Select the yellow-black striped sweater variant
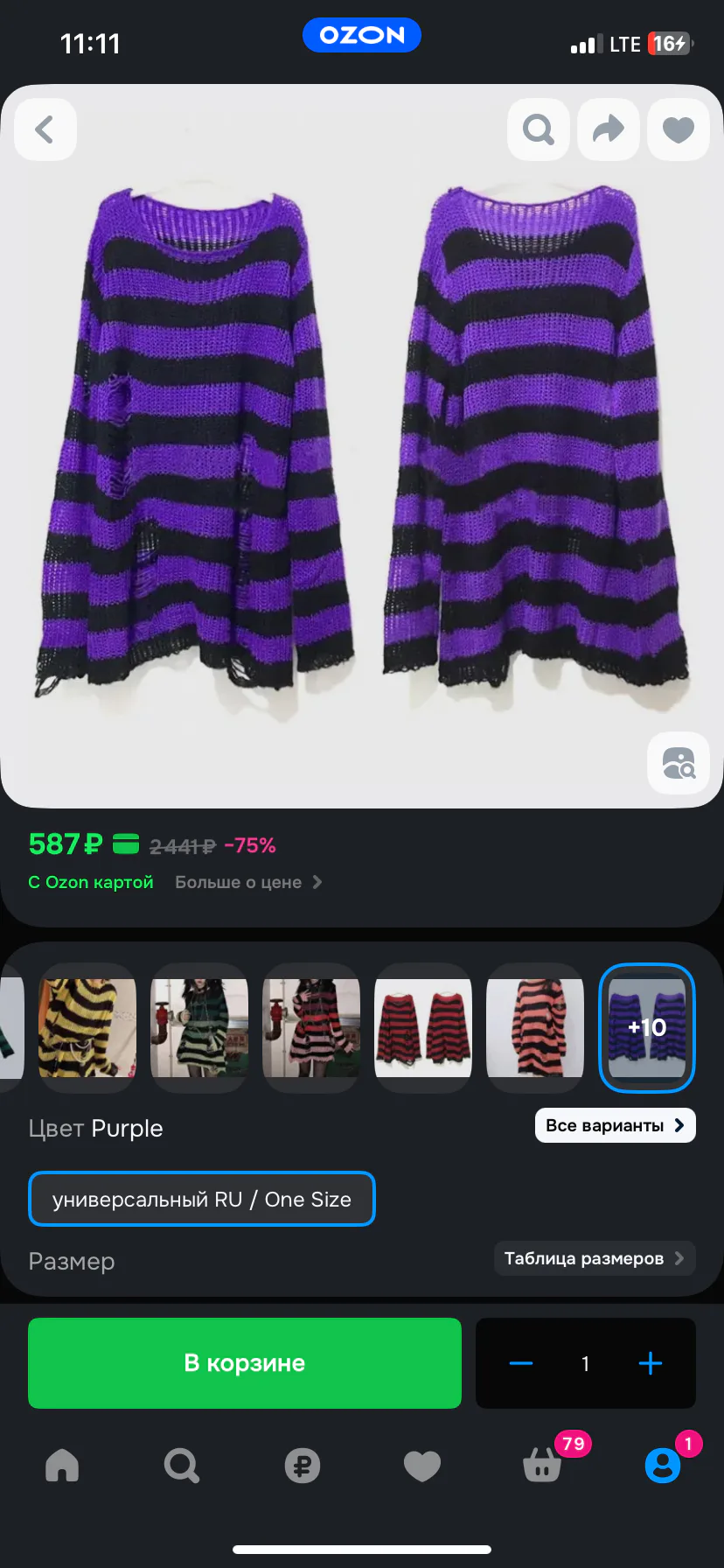The image size is (724, 1568). pyautogui.click(x=87, y=1027)
